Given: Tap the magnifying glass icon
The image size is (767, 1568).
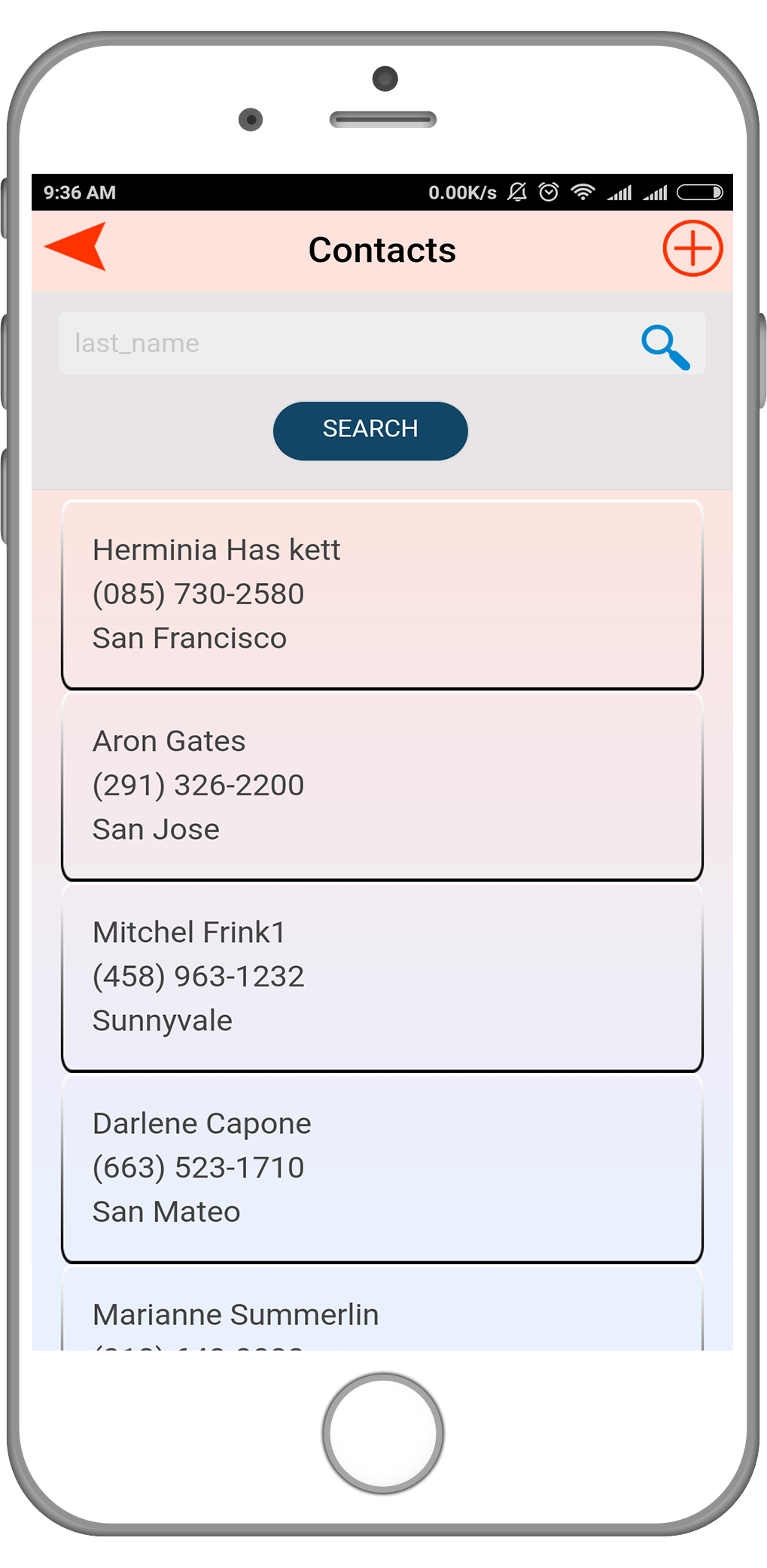Looking at the screenshot, I should click(x=665, y=347).
